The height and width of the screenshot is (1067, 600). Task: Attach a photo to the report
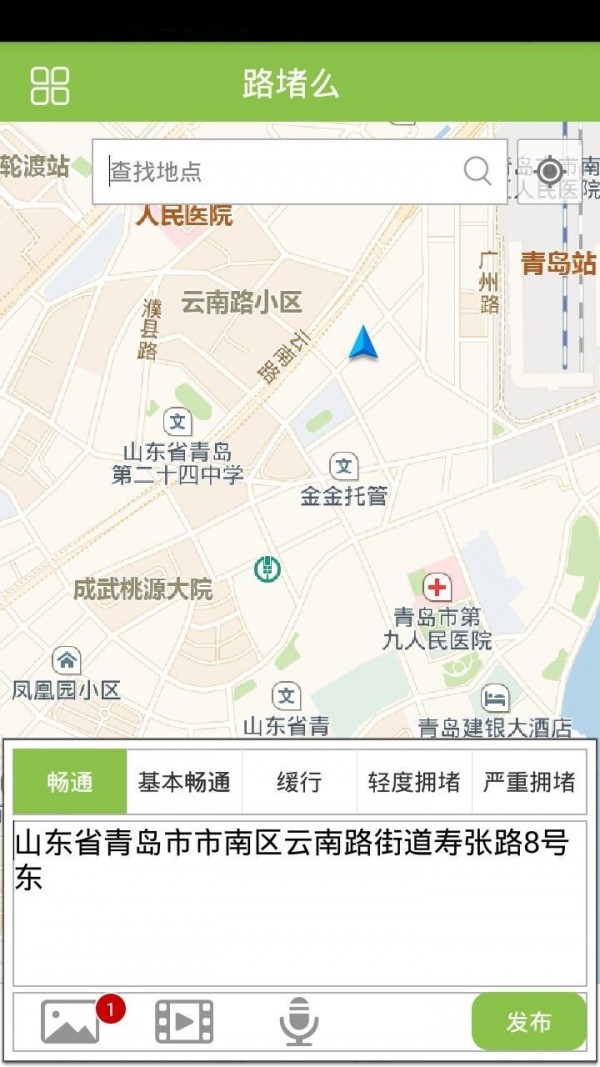click(x=70, y=1022)
